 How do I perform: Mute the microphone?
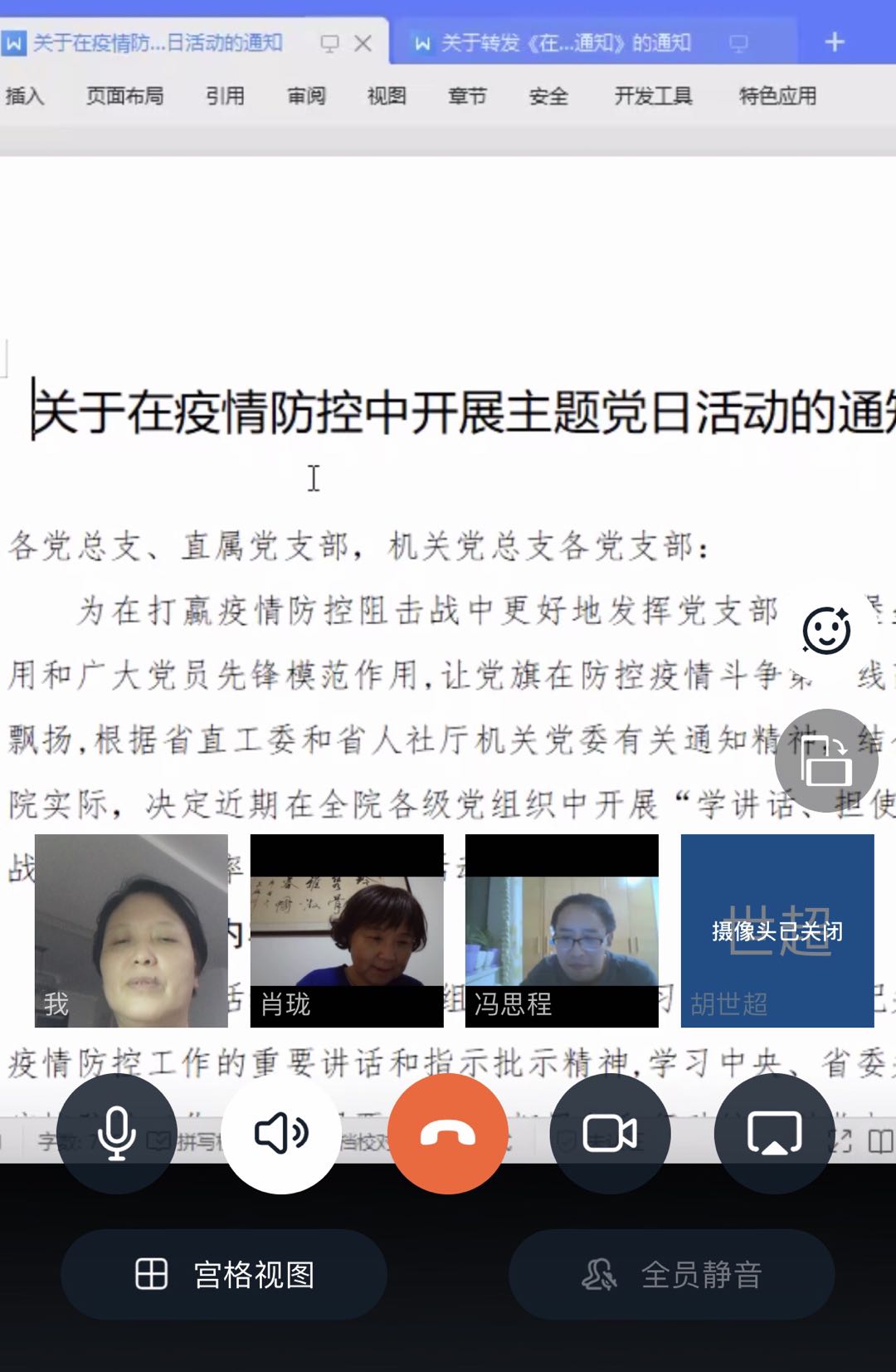click(x=116, y=1134)
